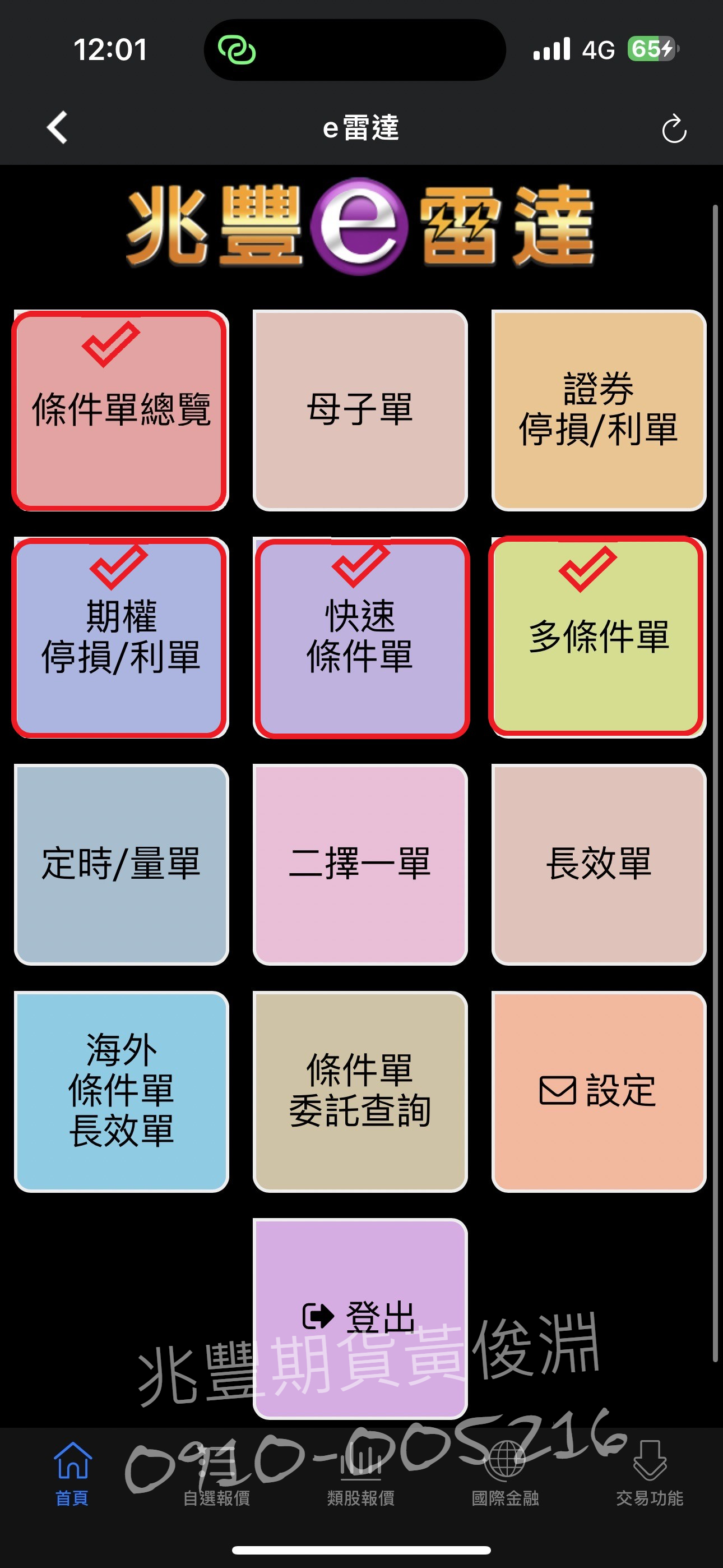Open the 國際金融 tab
Image resolution: width=723 pixels, height=1568 pixels.
tap(505, 1473)
